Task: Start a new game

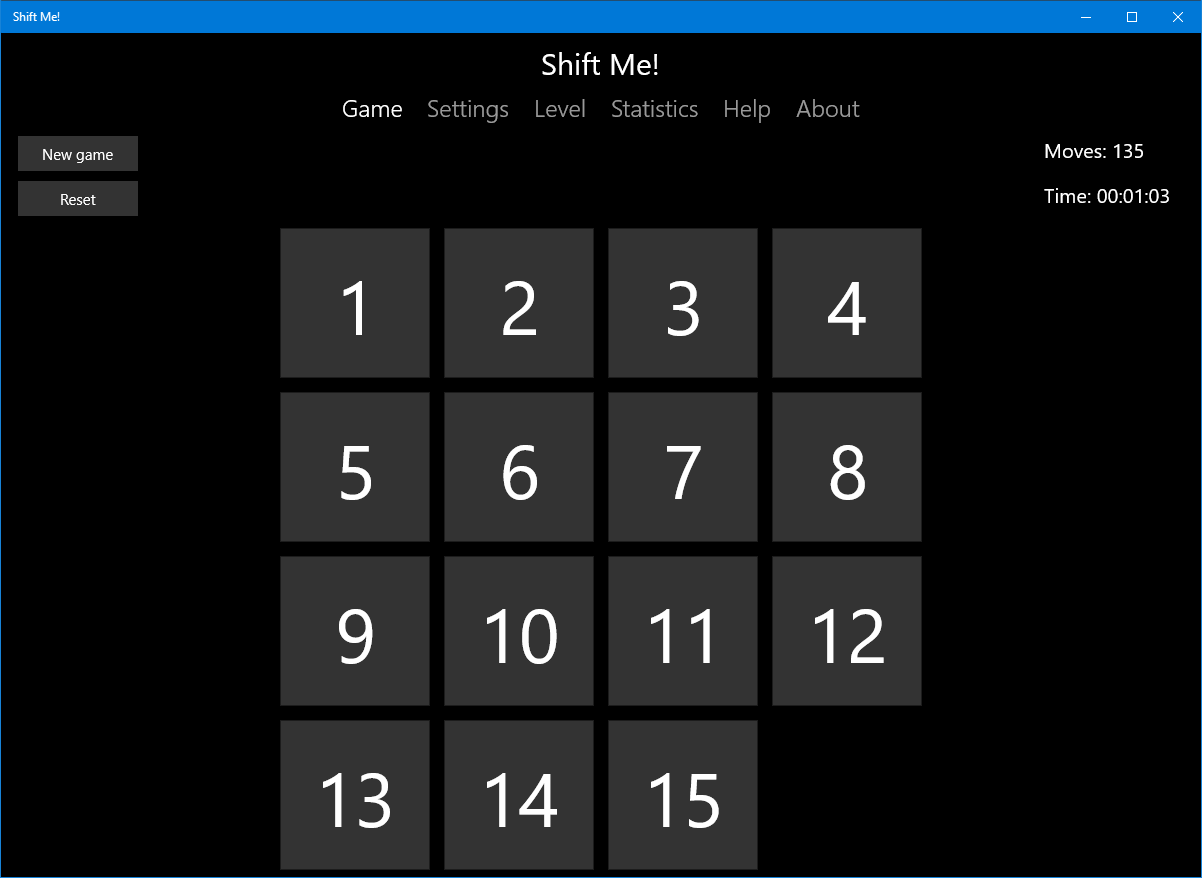Action: coord(78,154)
